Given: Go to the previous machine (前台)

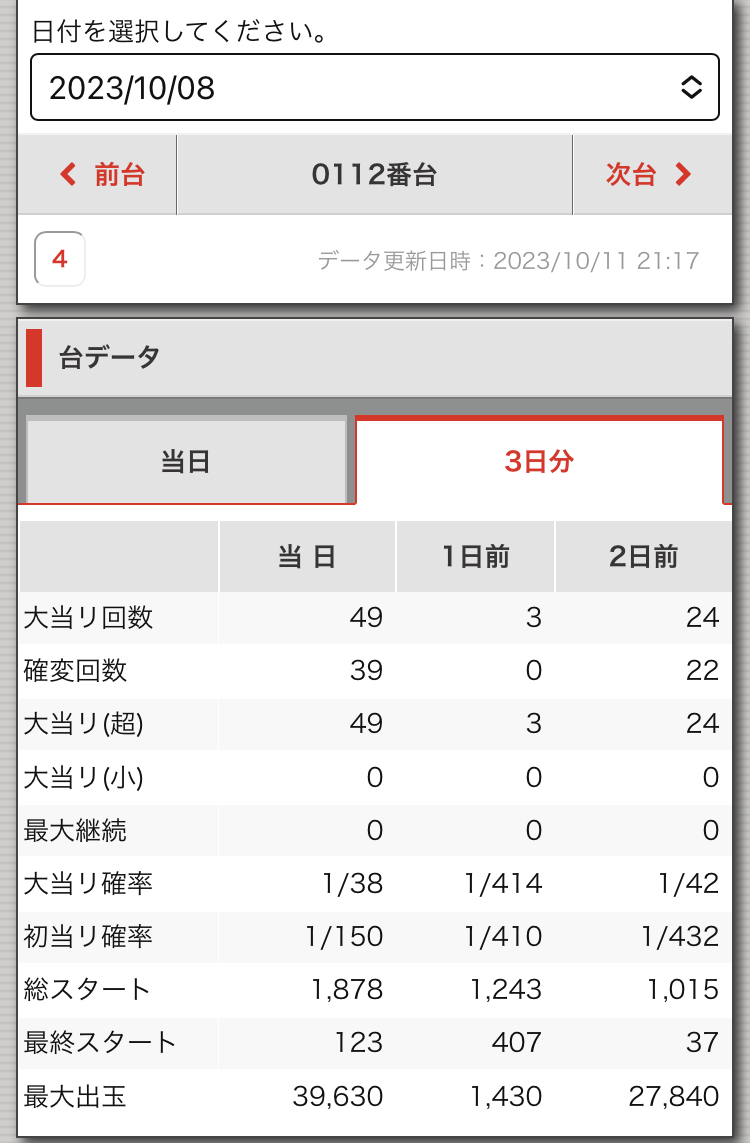Looking at the screenshot, I should pos(98,175).
